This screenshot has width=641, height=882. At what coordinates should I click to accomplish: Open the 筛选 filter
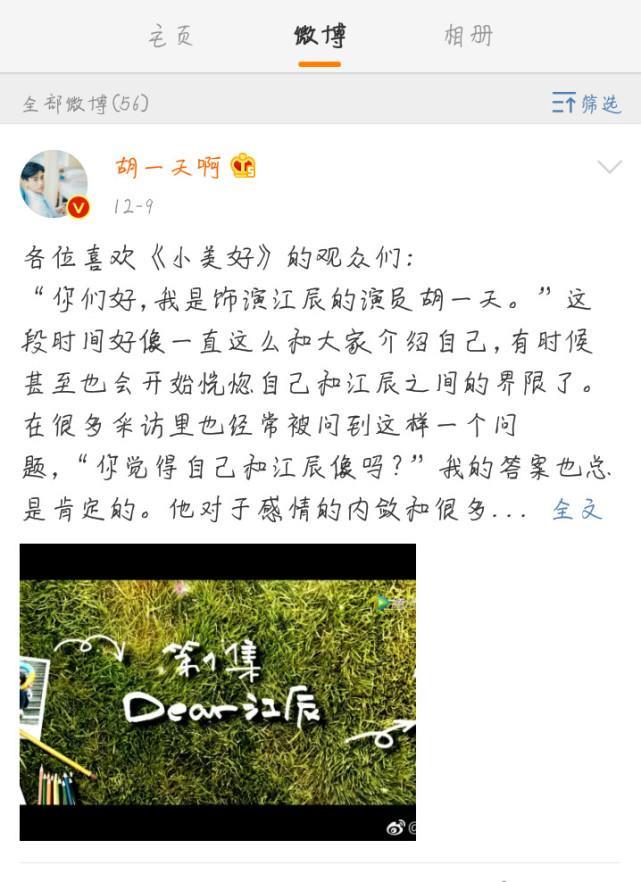pos(586,102)
